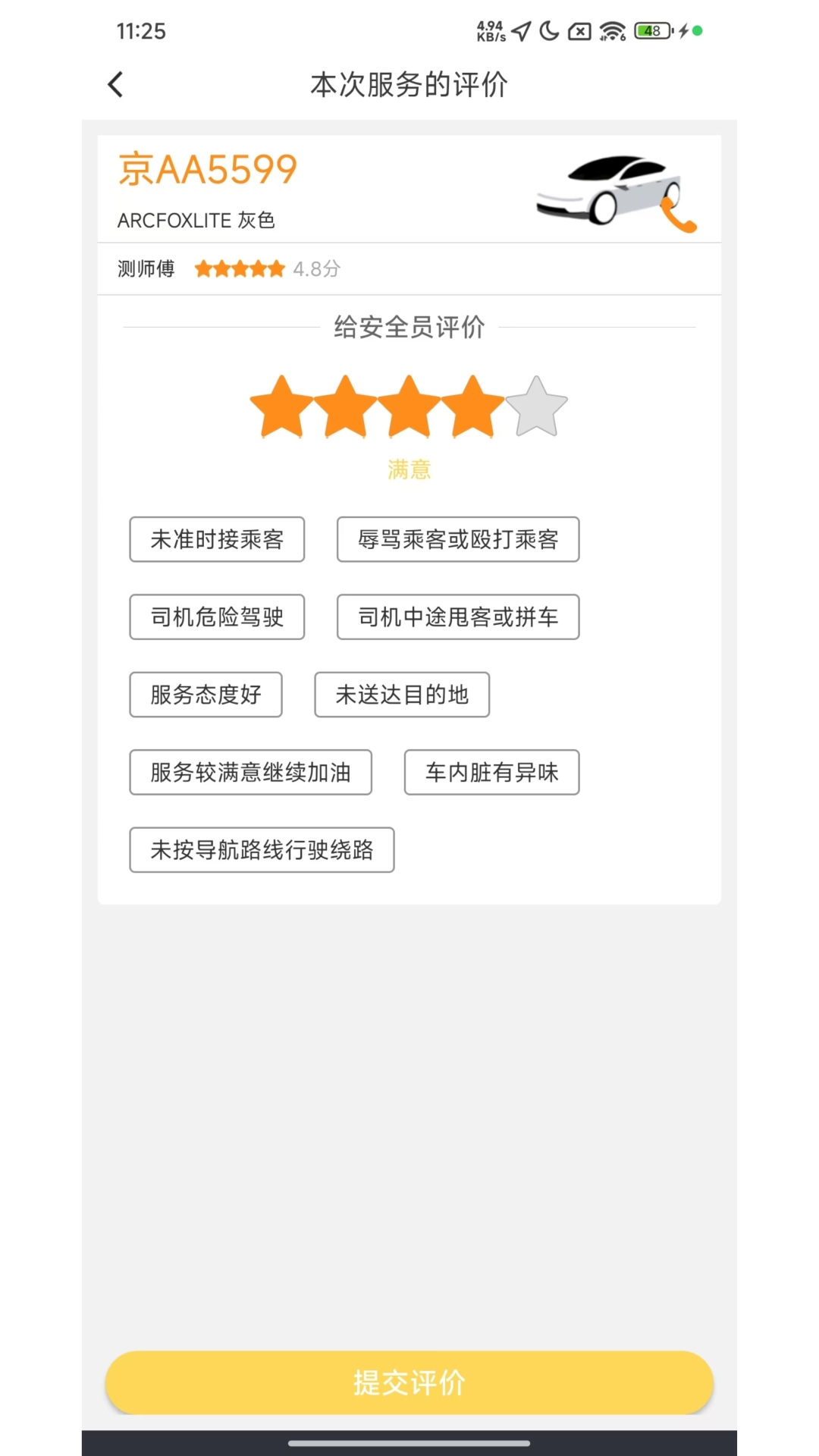The width and height of the screenshot is (819, 1456).
Task: Select 未按导航路线行驶绕路 option
Action: [262, 850]
